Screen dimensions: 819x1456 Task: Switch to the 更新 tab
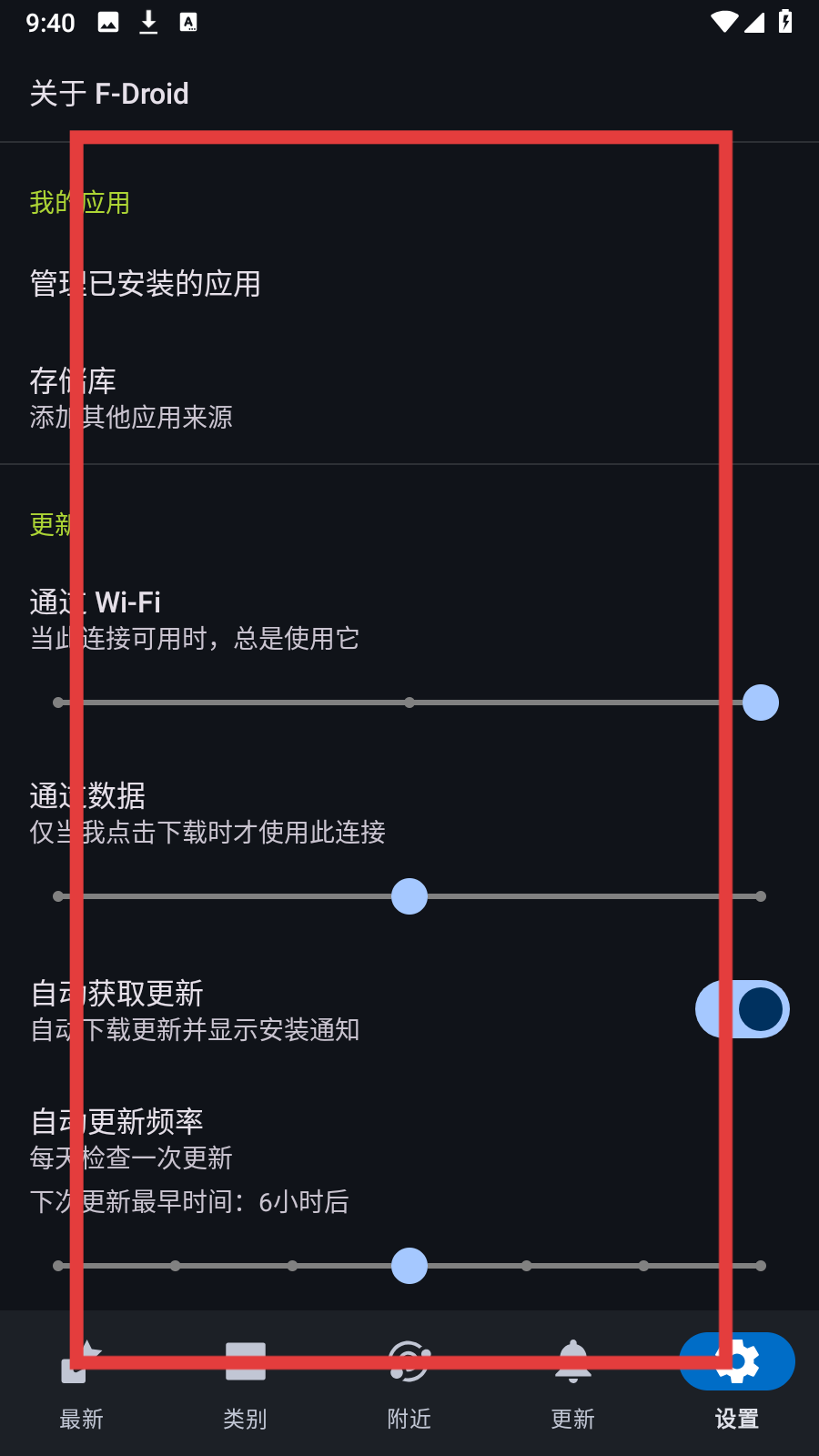pyautogui.click(x=573, y=1383)
